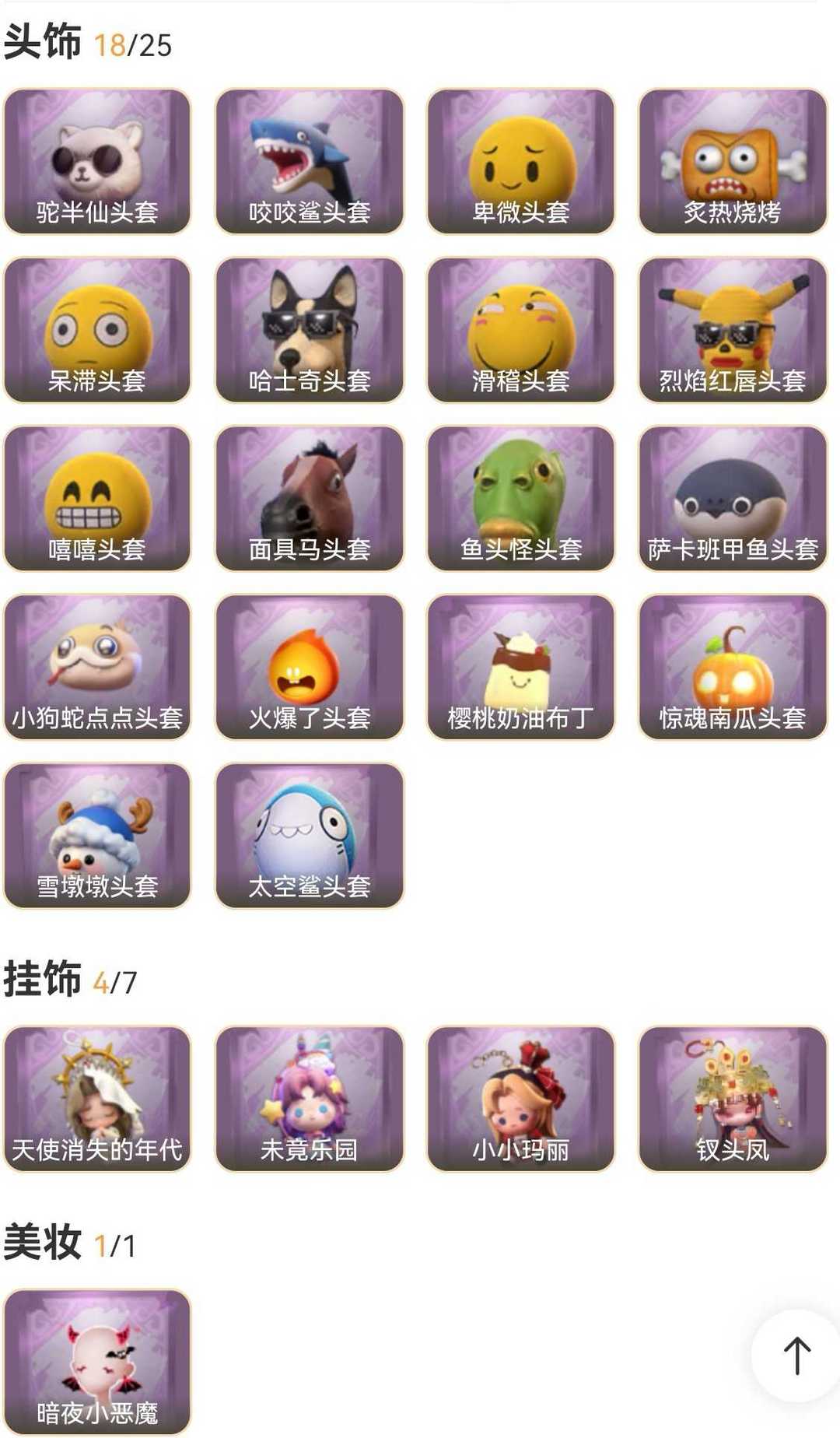Viewport: 840px width, 1438px height.
Task: View the 樱桃奶油布丁 headgear
Action: pos(521,667)
